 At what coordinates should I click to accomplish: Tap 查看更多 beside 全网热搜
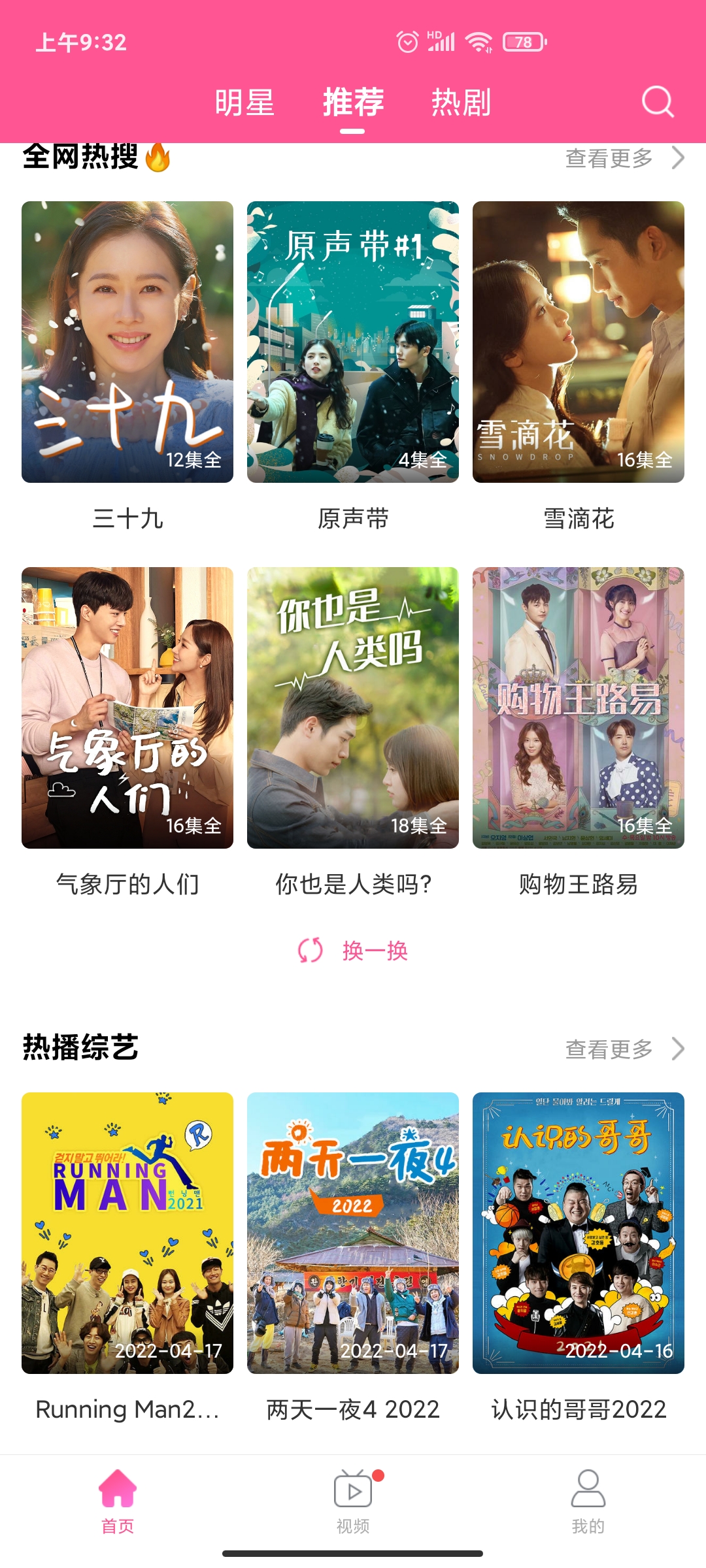(608, 157)
